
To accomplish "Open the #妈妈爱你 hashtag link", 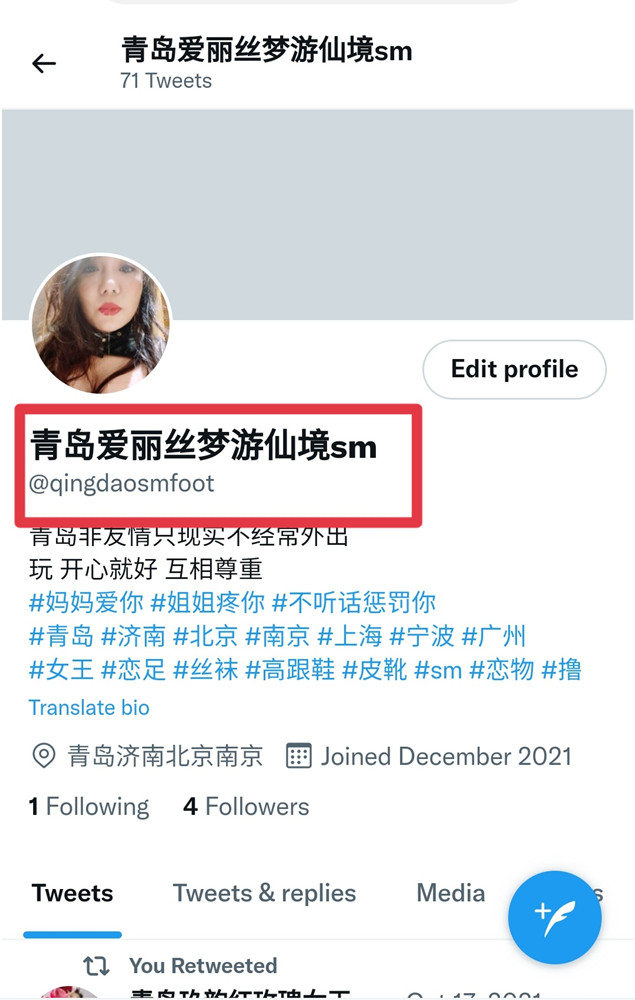I will [x=85, y=603].
